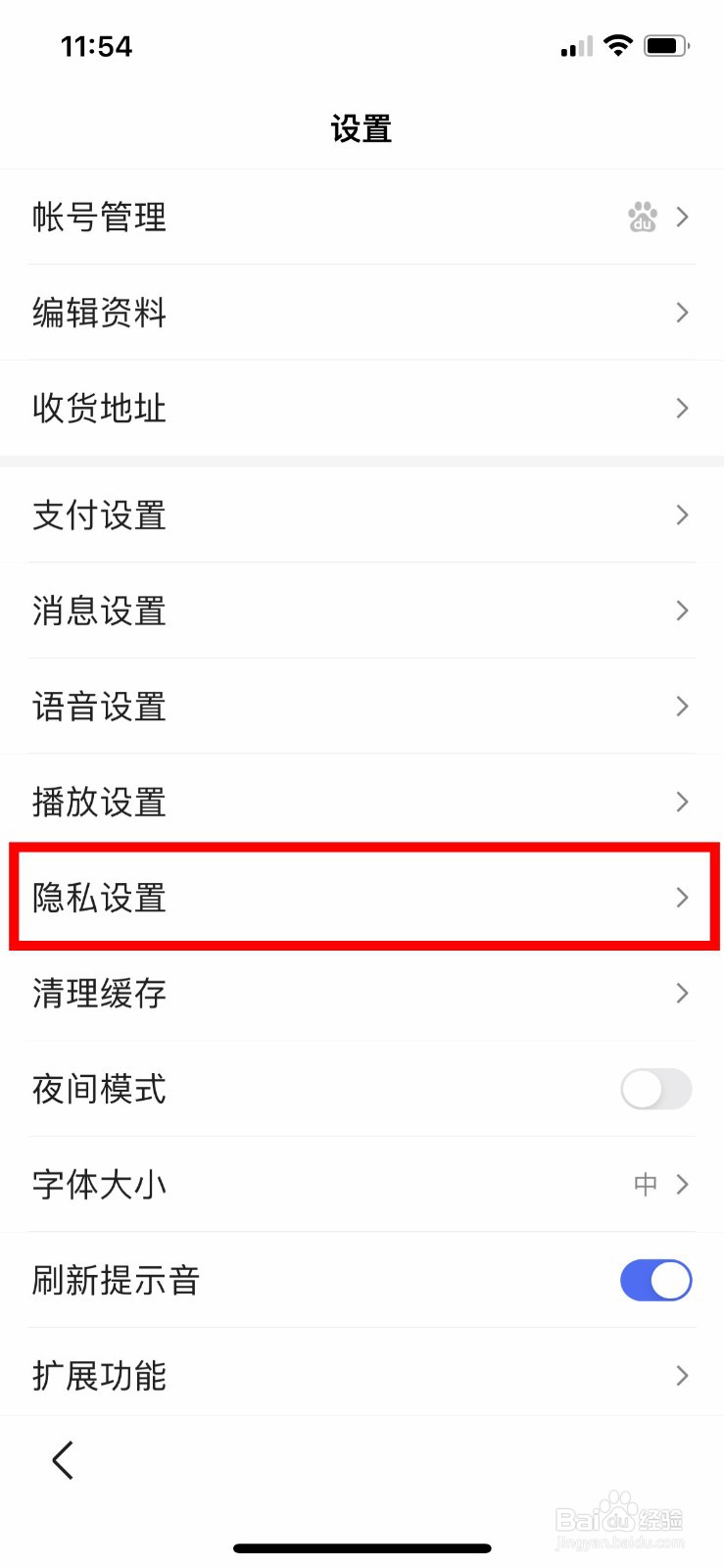
Task: Click the Wi-Fi status icon
Action: (x=619, y=44)
